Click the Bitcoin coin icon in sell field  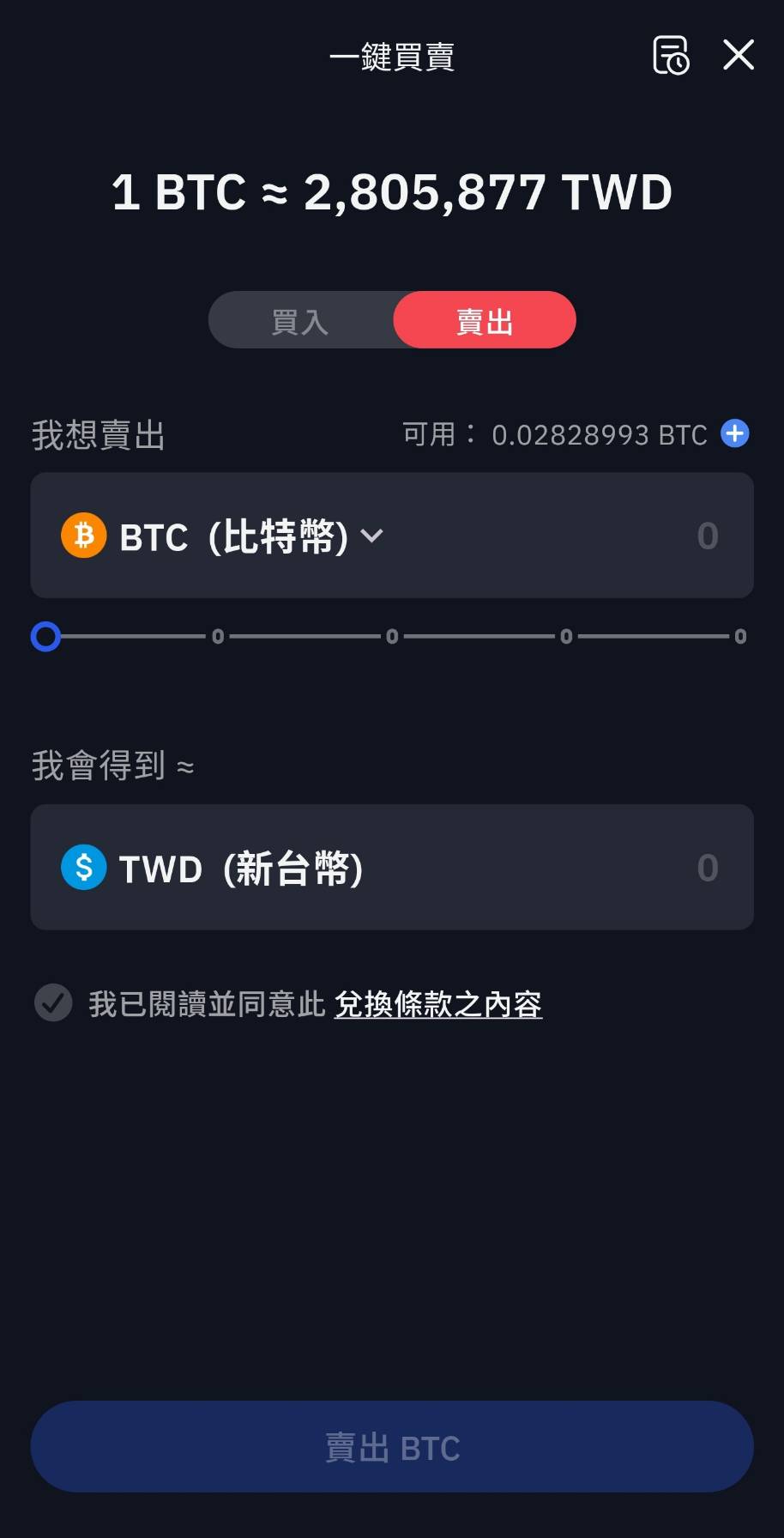click(83, 535)
